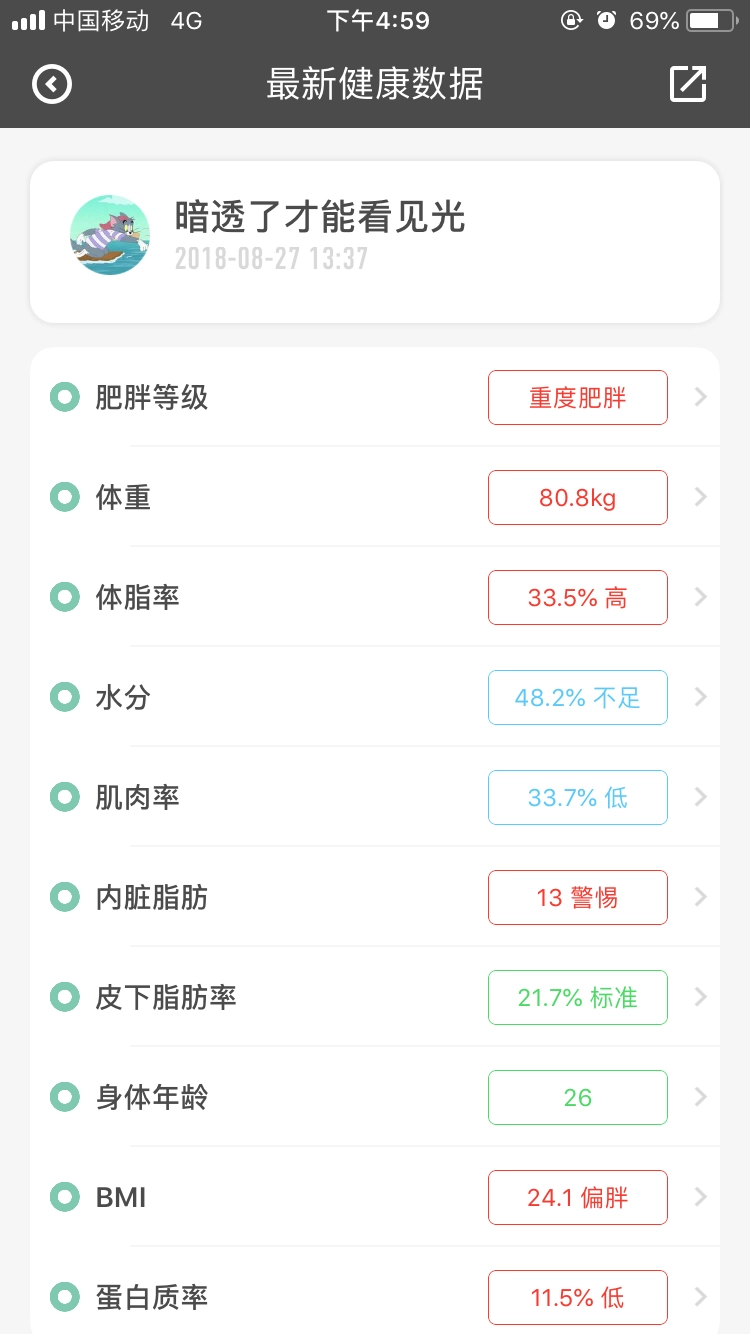Select the timestamp 2018-08-27 13:37
The width and height of the screenshot is (750, 1334).
(270, 258)
